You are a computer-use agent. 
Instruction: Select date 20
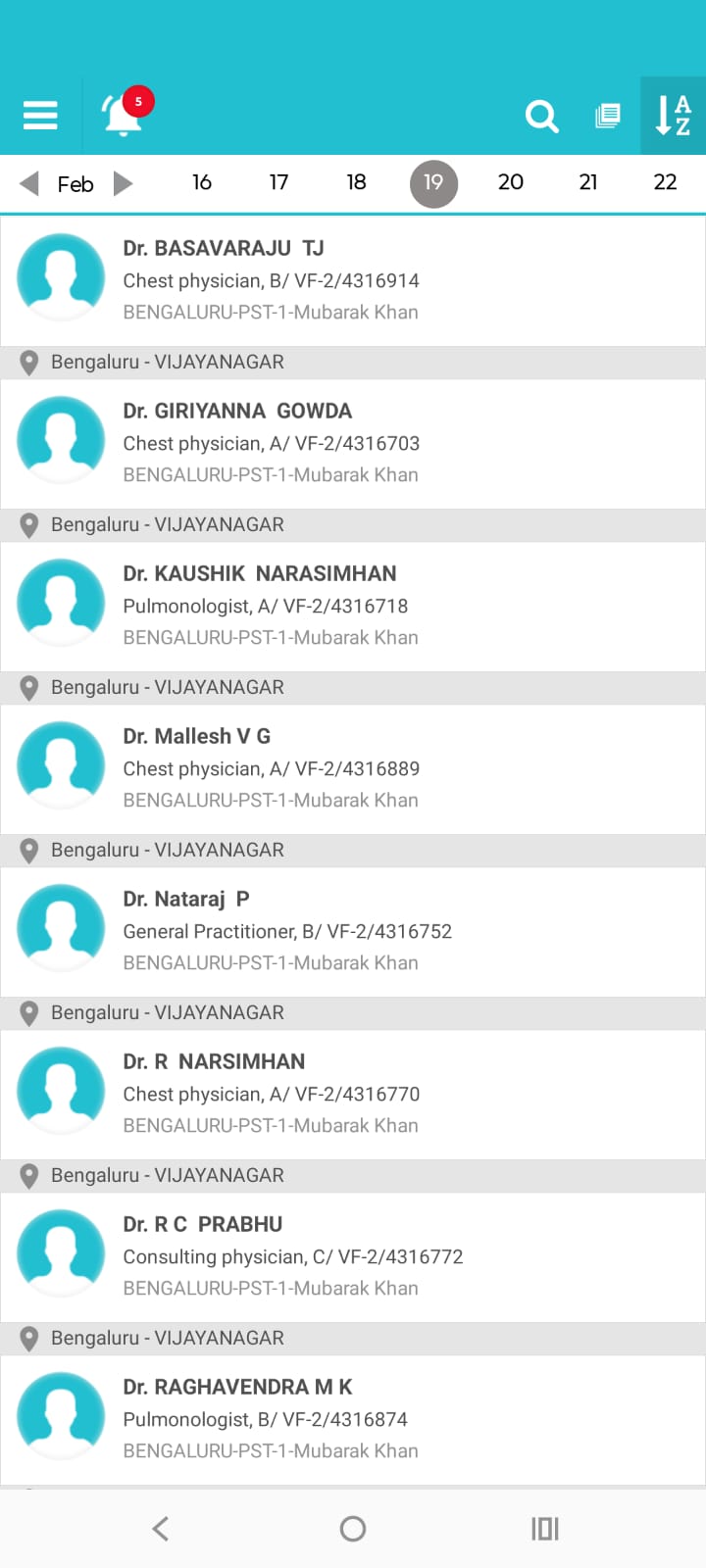510,182
